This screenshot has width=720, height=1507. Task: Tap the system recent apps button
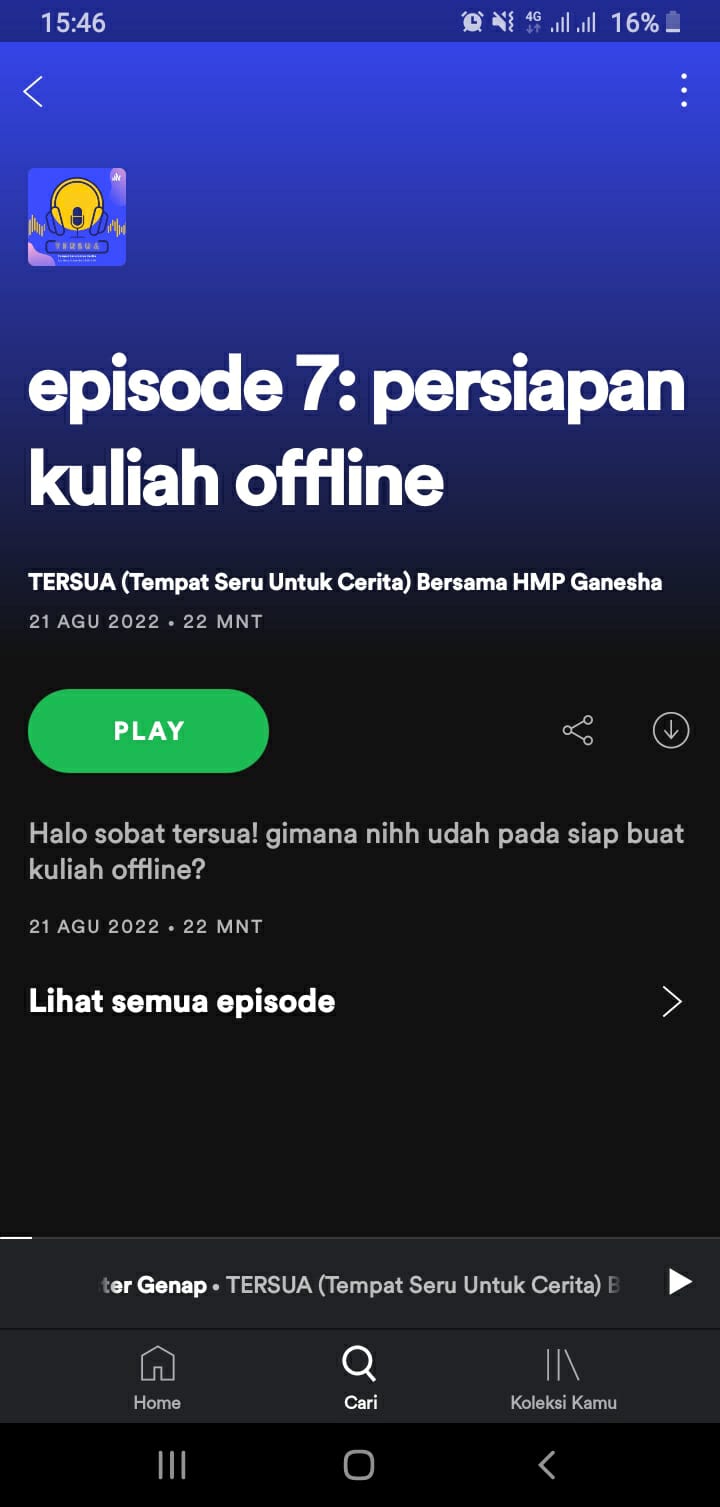coord(172,1465)
